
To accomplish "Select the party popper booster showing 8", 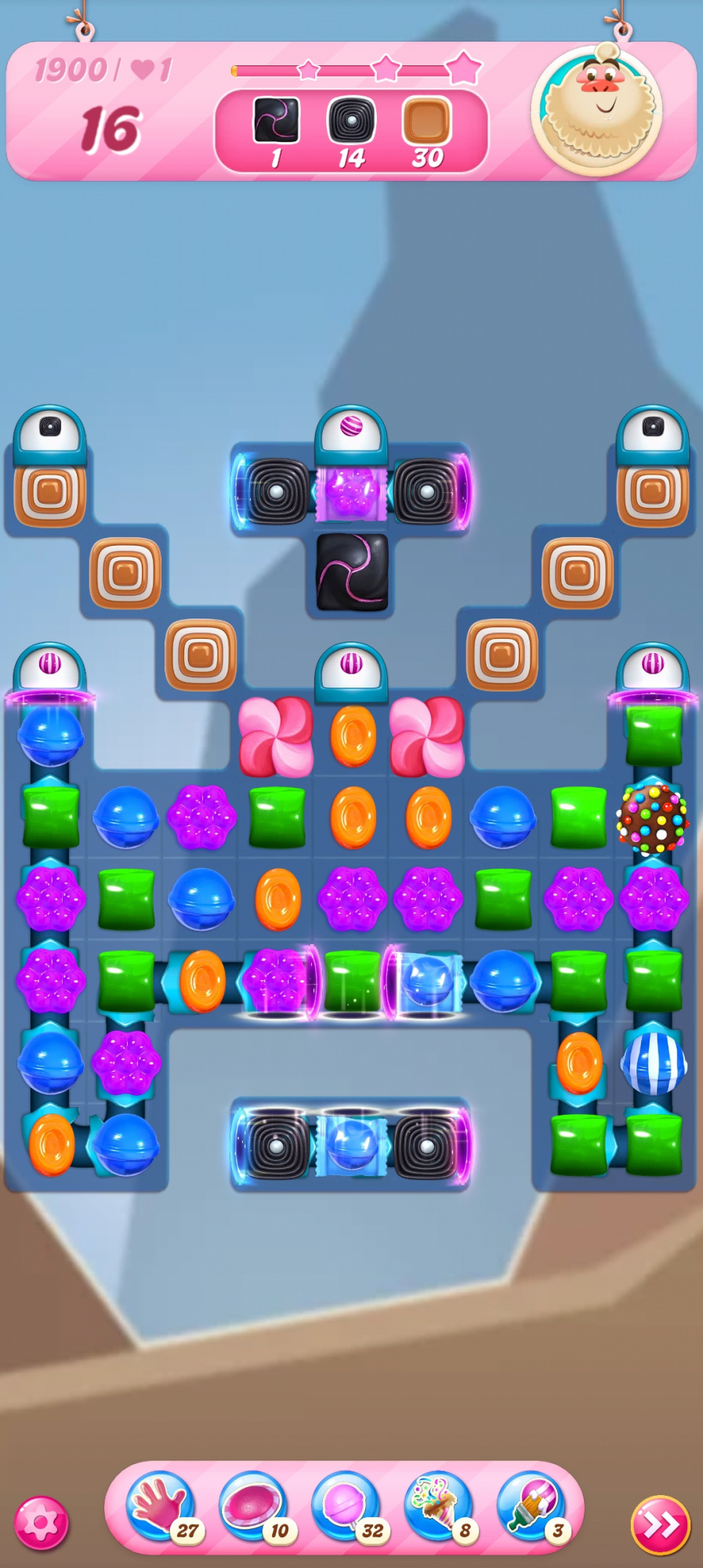I will pyautogui.click(x=439, y=1507).
